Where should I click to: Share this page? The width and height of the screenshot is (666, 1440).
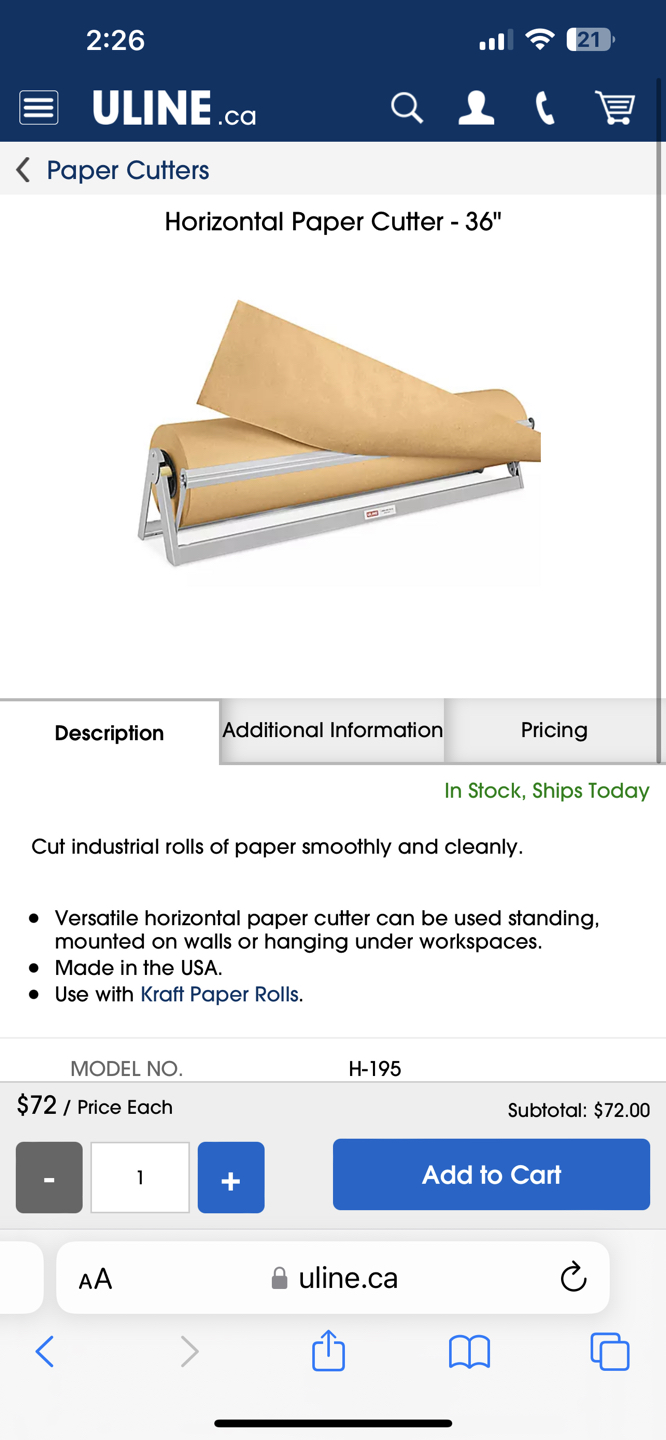pos(328,1352)
